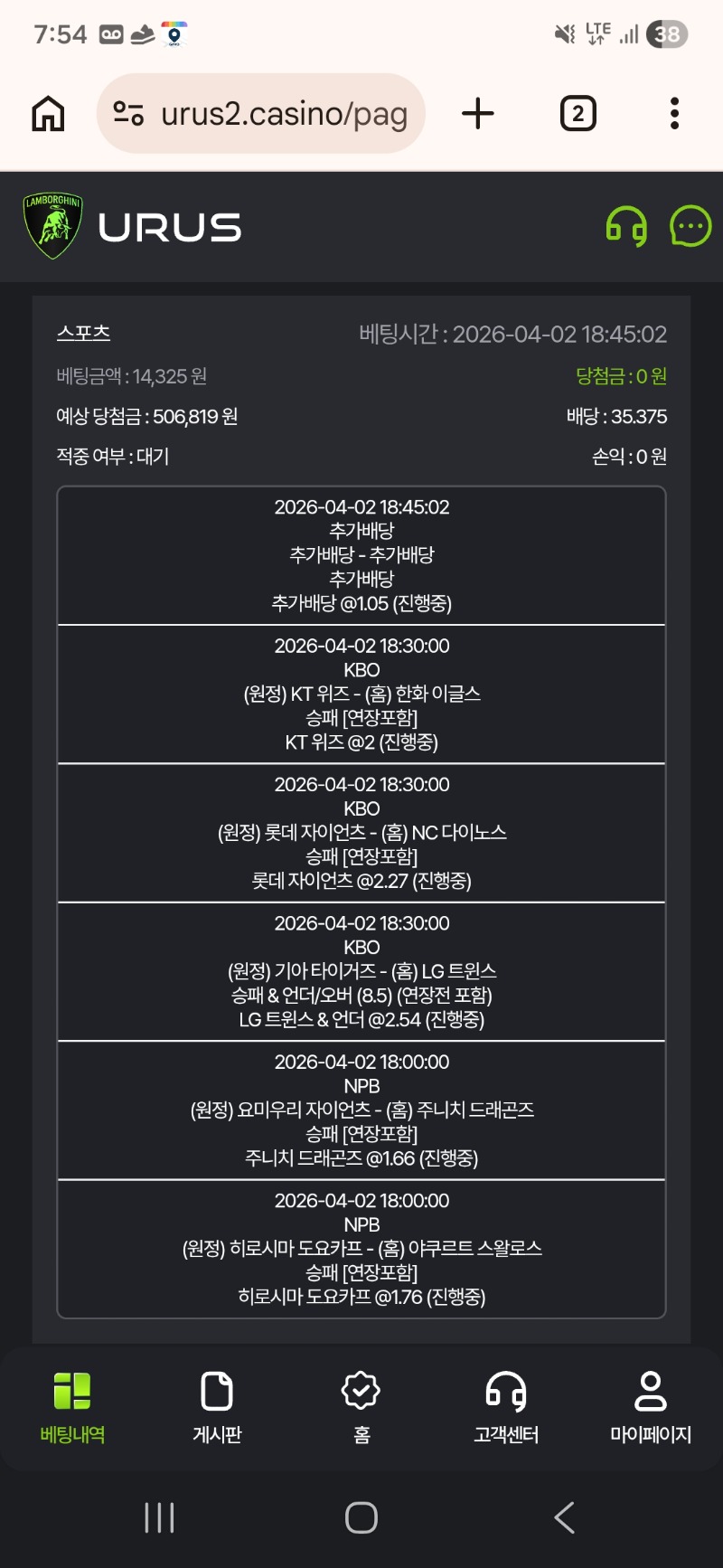
Task: Open the 마이페이지 tab
Action: tap(651, 1407)
